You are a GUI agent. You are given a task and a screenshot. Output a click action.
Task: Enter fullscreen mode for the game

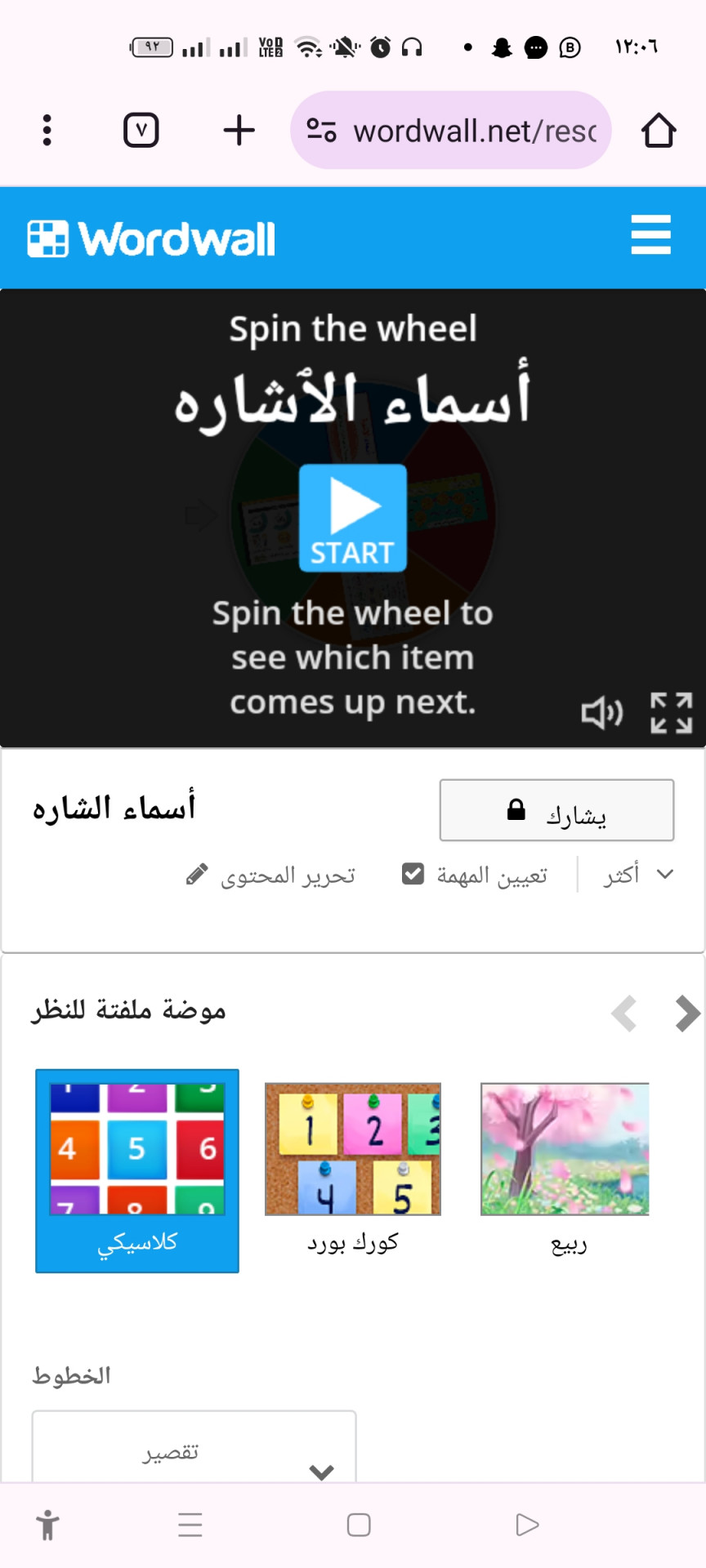[671, 713]
